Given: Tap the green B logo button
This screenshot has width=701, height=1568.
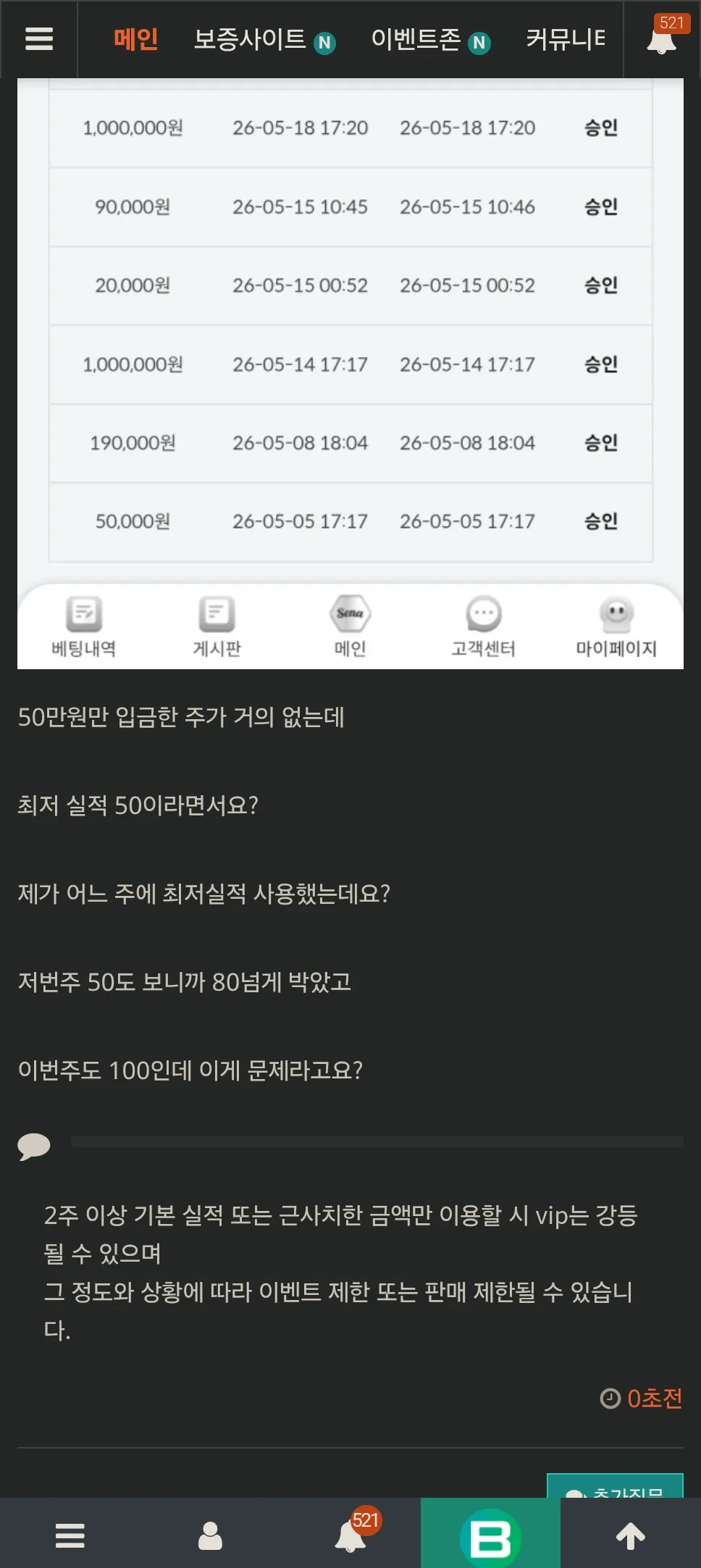Looking at the screenshot, I should point(490,1535).
